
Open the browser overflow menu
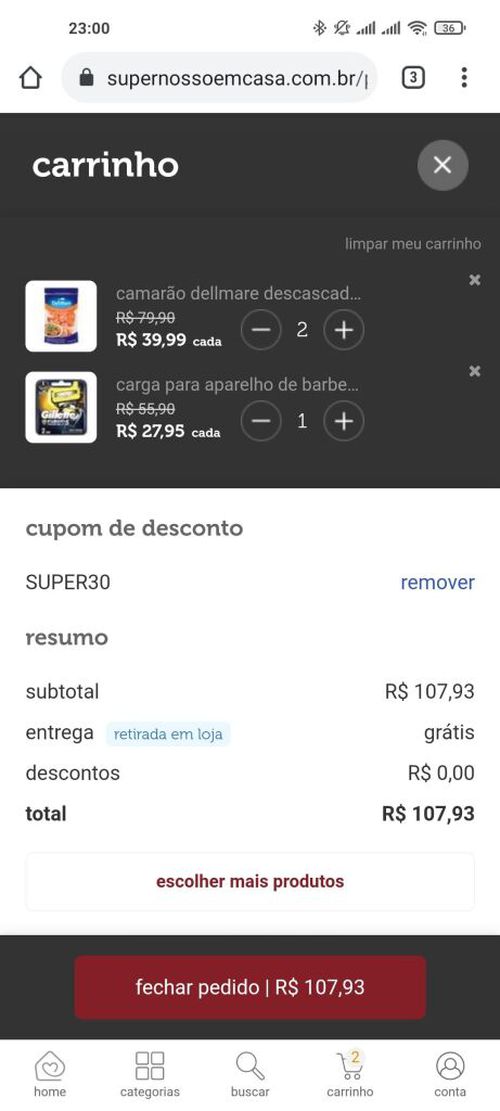[x=464, y=77]
